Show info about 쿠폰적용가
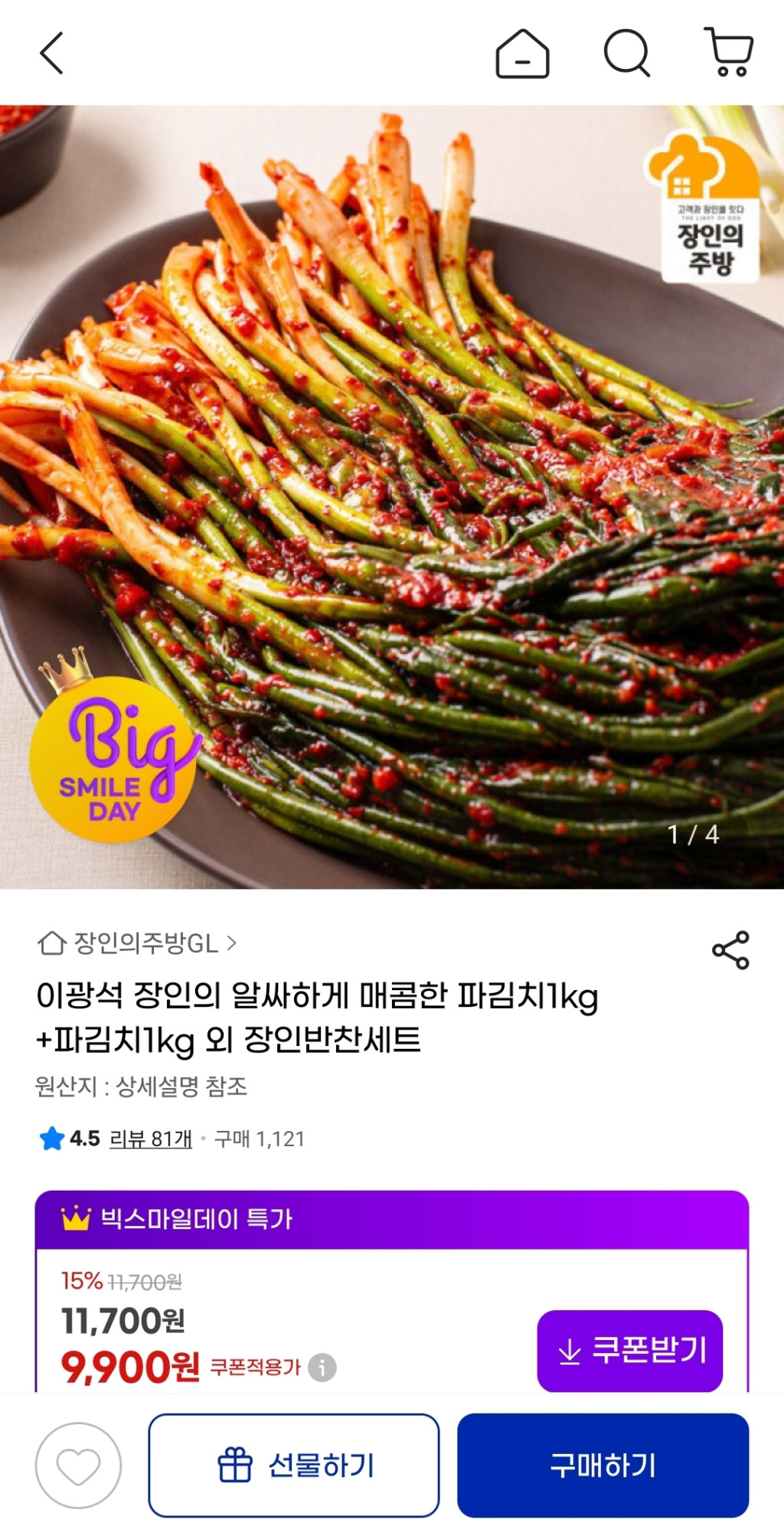 click(322, 1368)
